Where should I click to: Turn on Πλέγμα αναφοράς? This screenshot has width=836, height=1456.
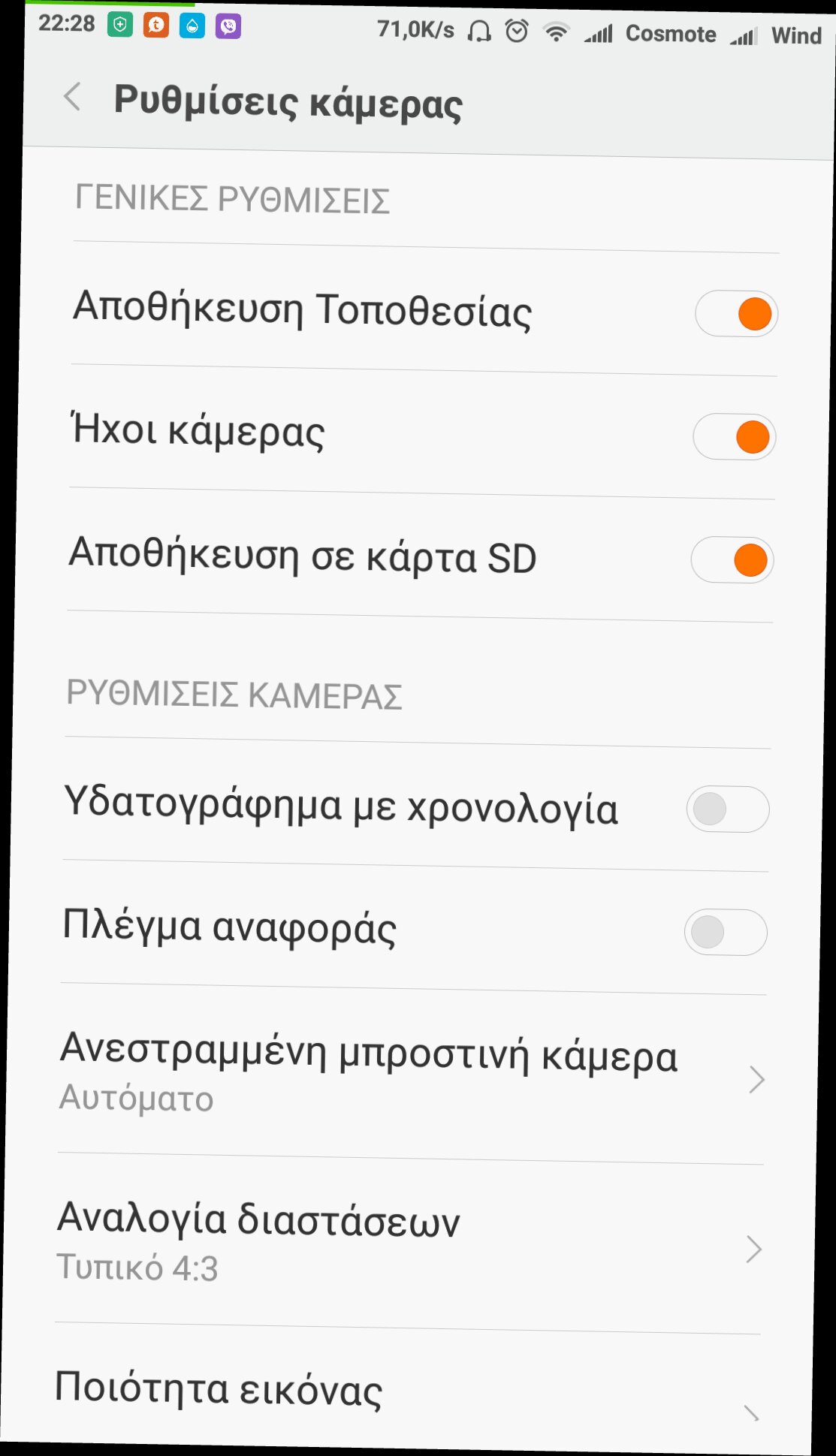click(726, 933)
